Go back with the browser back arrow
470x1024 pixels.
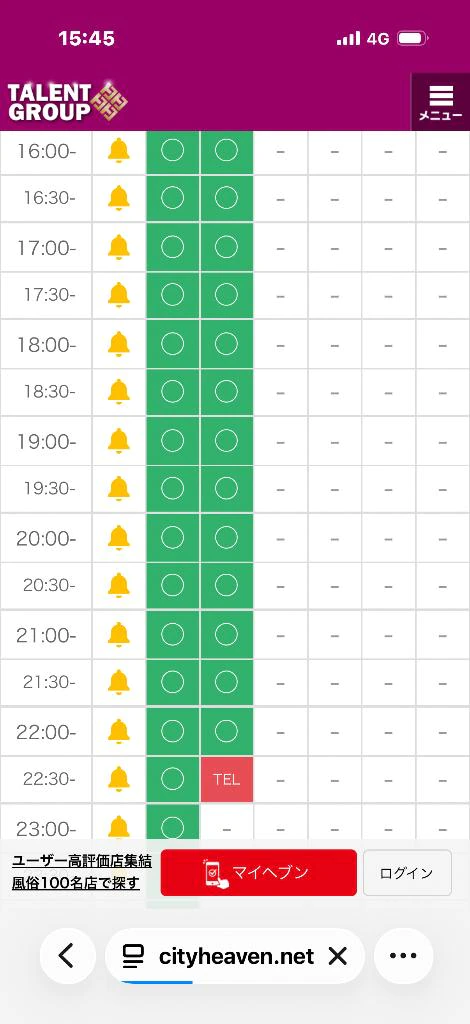pos(67,956)
